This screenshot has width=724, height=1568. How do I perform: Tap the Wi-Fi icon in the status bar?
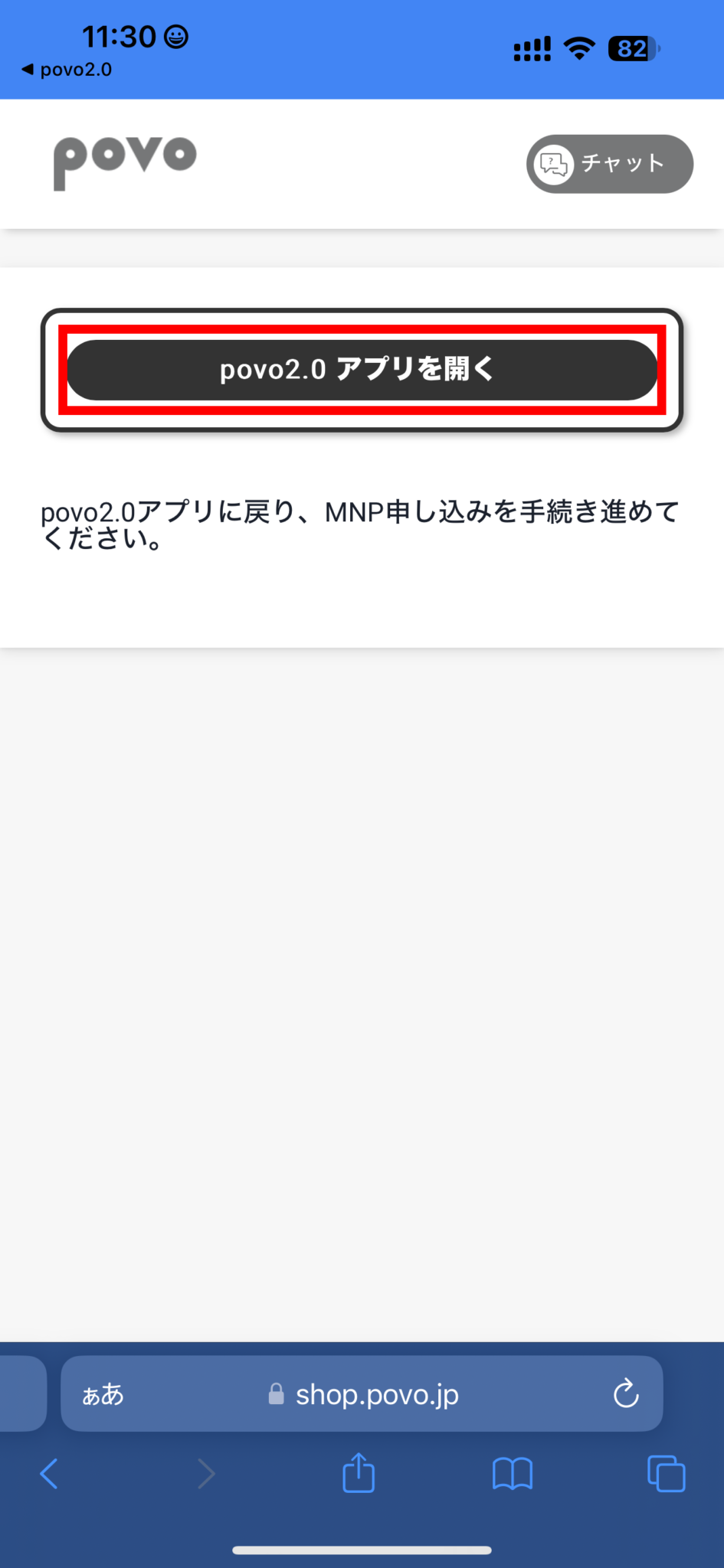[x=579, y=47]
